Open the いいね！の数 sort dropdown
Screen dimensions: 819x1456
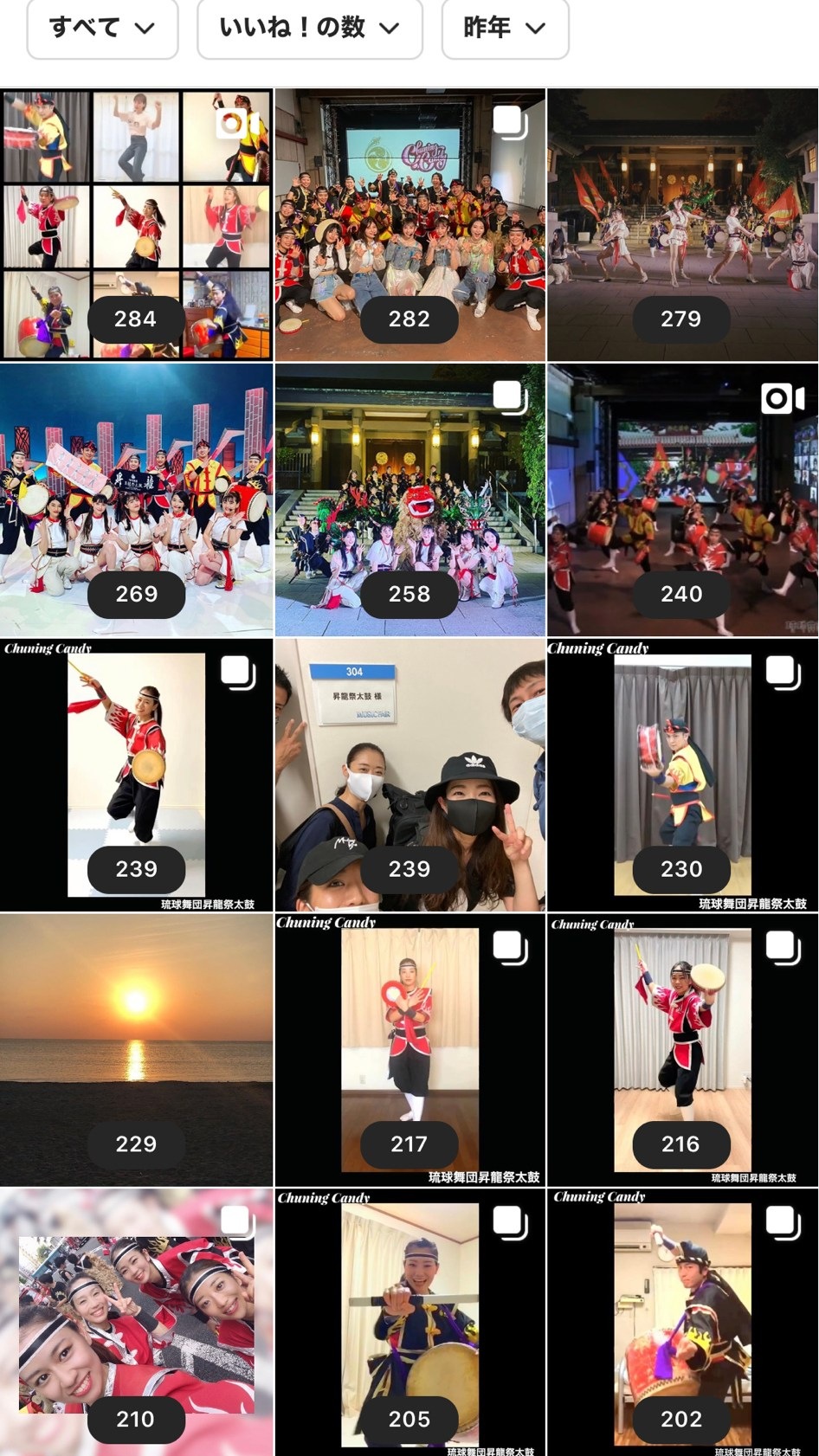(310, 28)
